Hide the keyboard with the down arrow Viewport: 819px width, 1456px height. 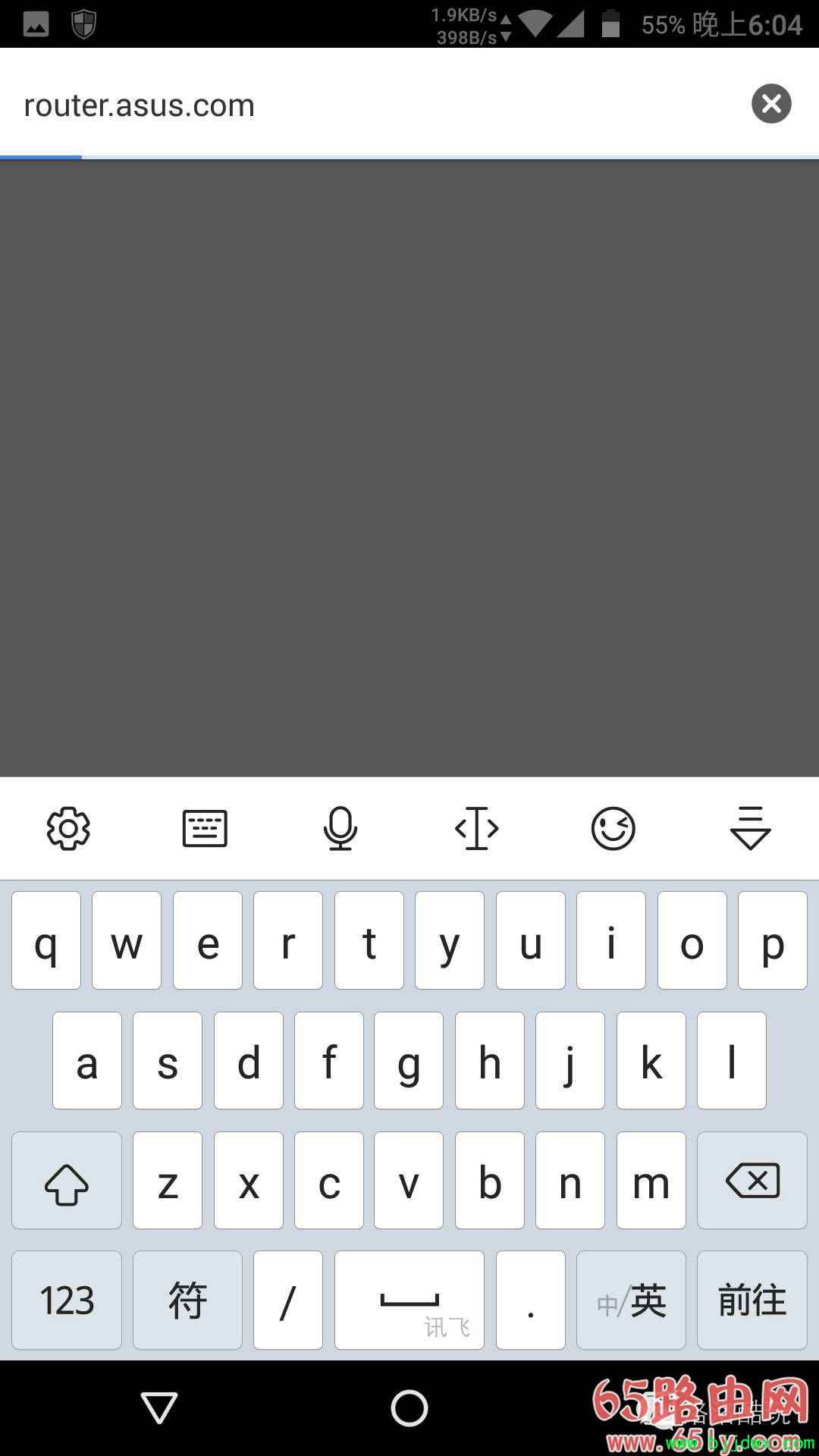[x=750, y=828]
